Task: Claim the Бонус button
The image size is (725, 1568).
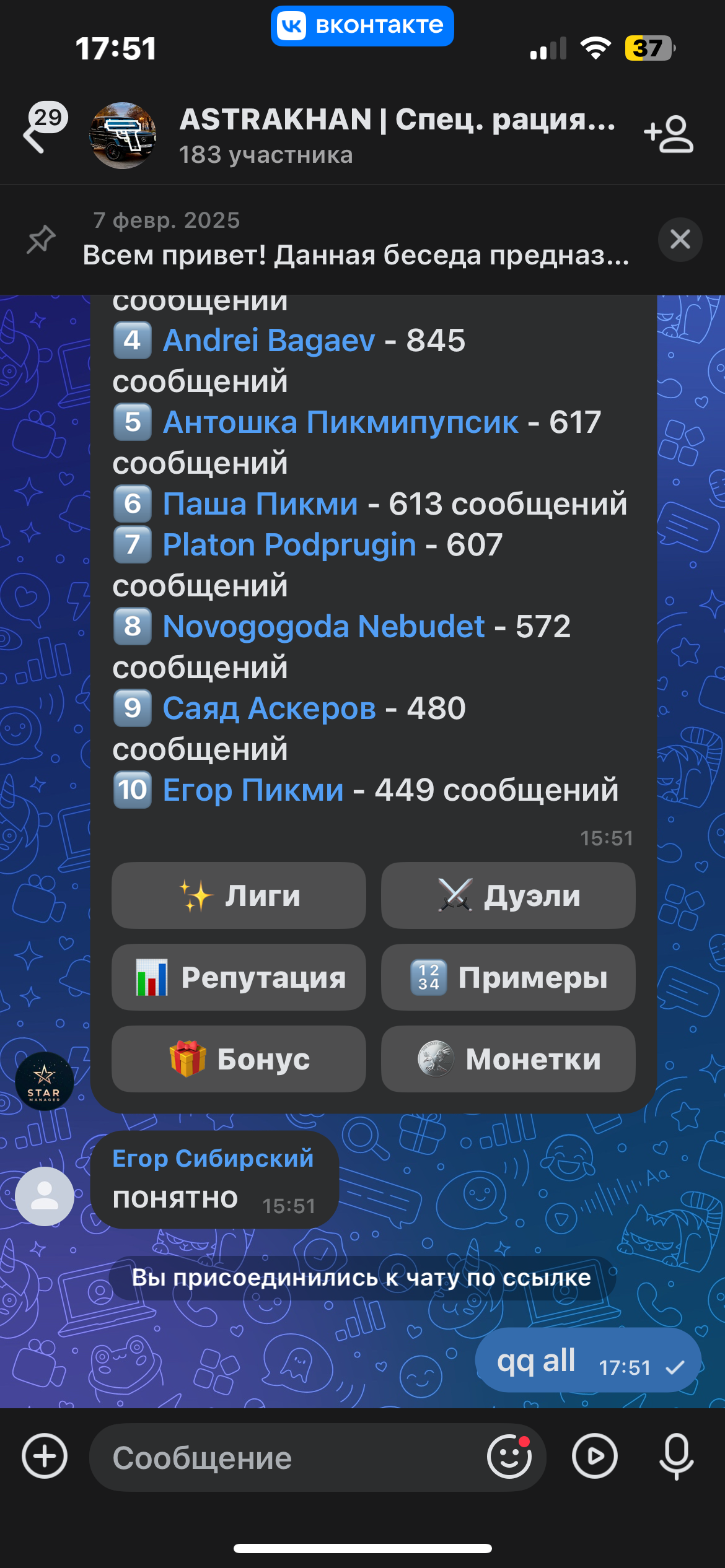Action: click(239, 1059)
